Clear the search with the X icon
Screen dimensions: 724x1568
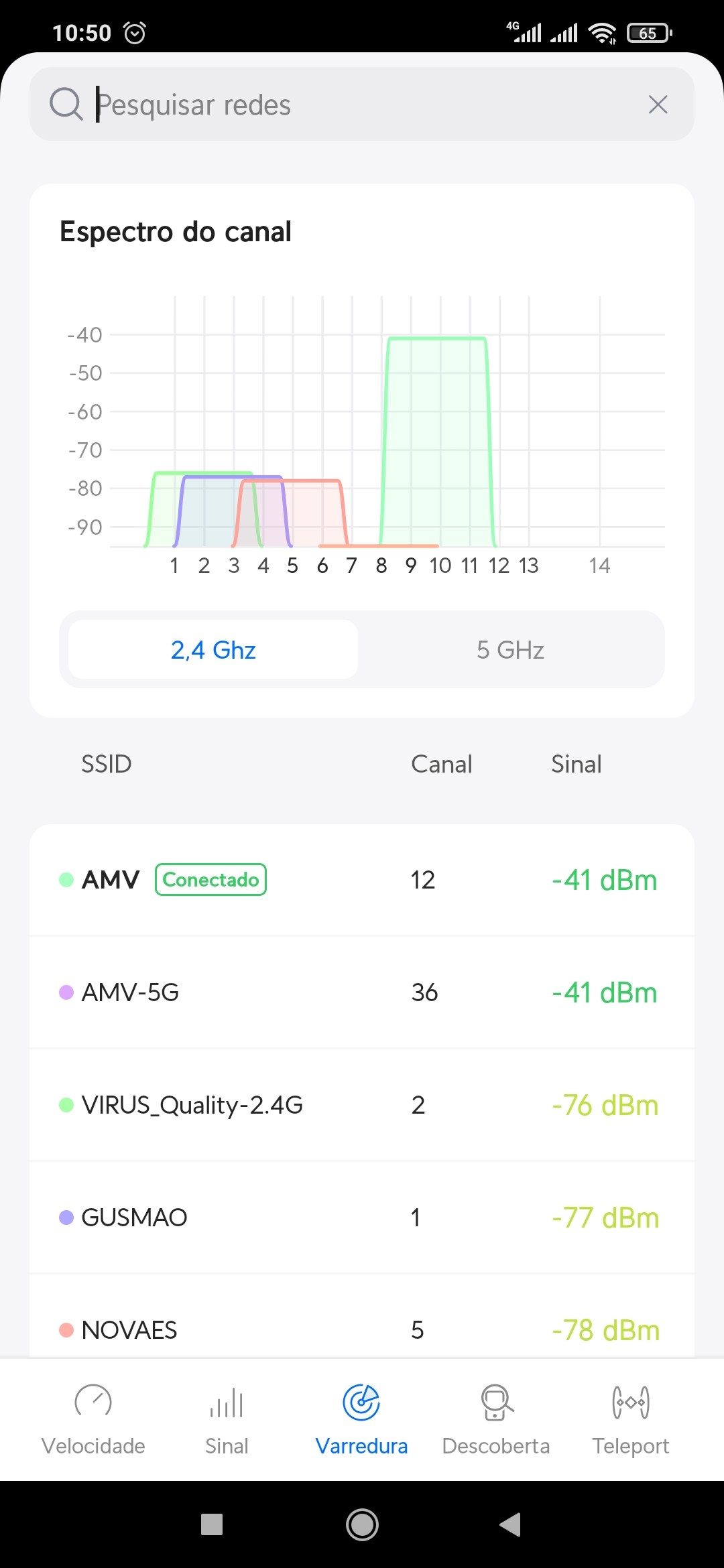pyautogui.click(x=658, y=105)
